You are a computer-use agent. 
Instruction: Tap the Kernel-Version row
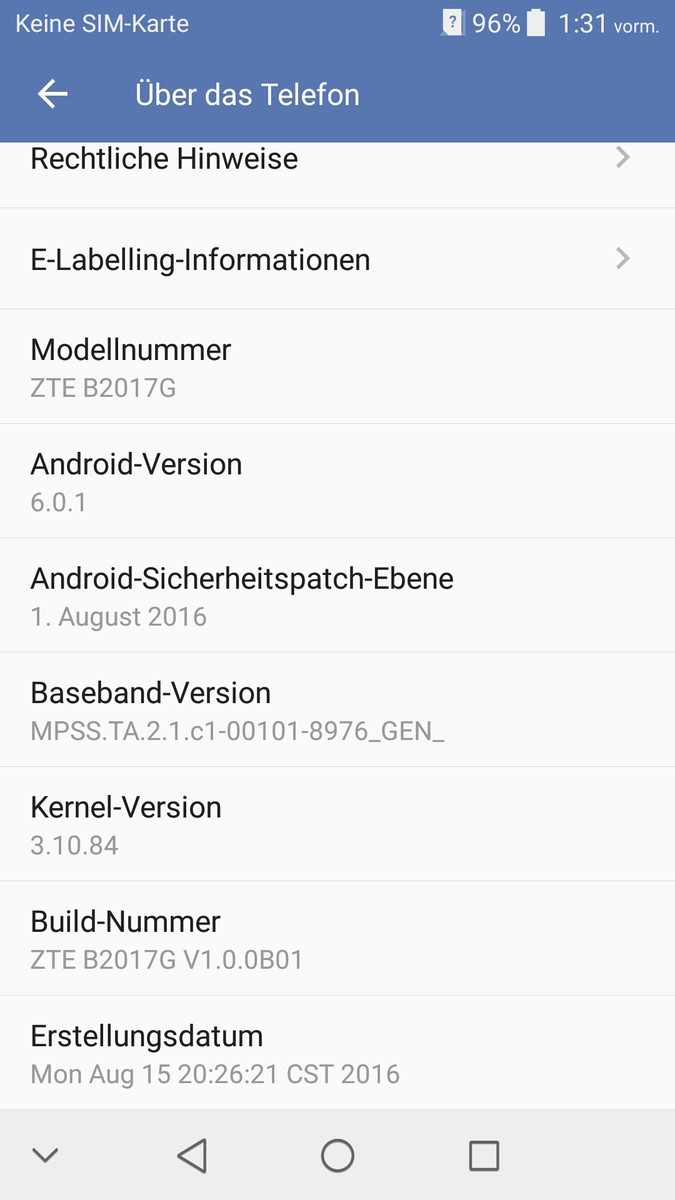pos(337,824)
